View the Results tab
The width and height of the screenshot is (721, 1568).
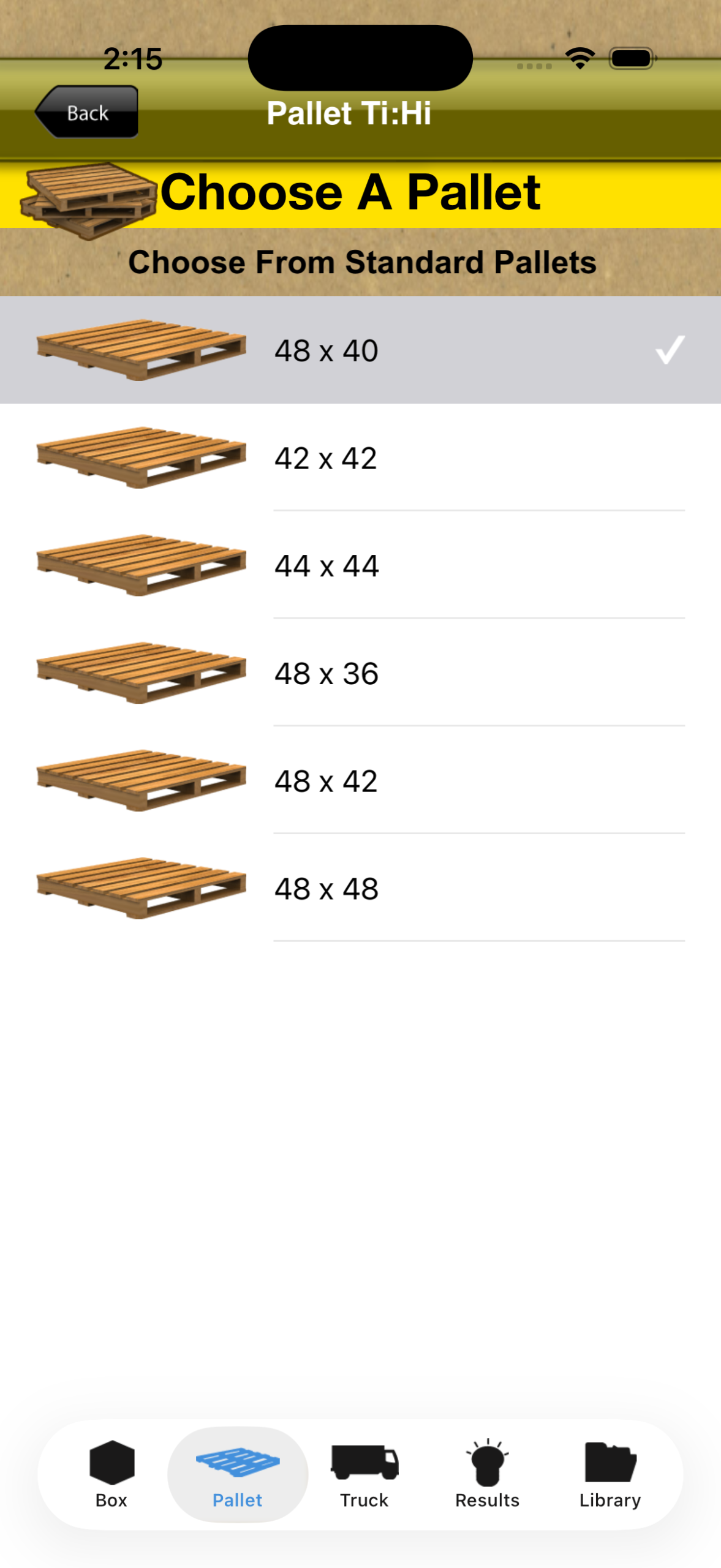click(488, 1473)
